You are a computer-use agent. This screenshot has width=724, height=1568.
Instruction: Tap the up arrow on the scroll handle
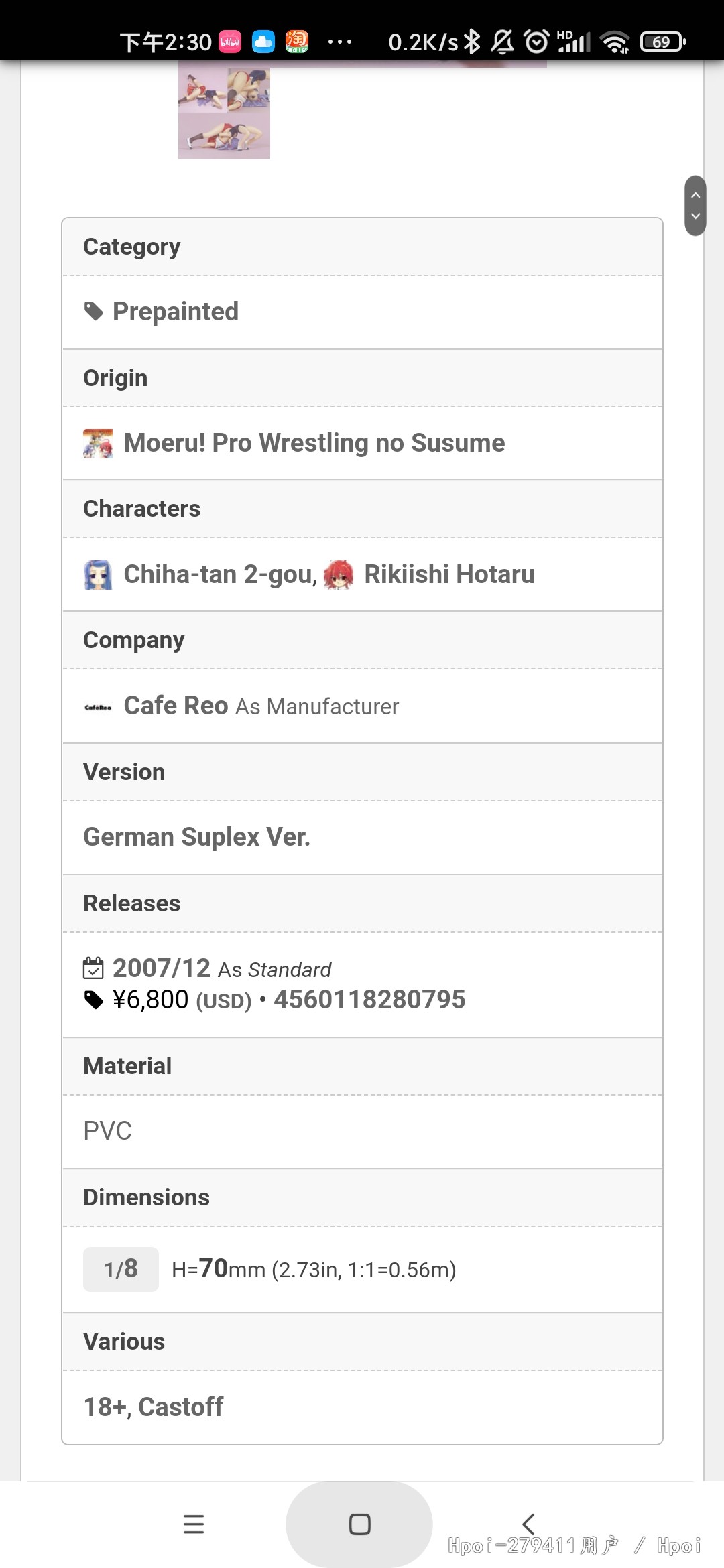(x=695, y=195)
